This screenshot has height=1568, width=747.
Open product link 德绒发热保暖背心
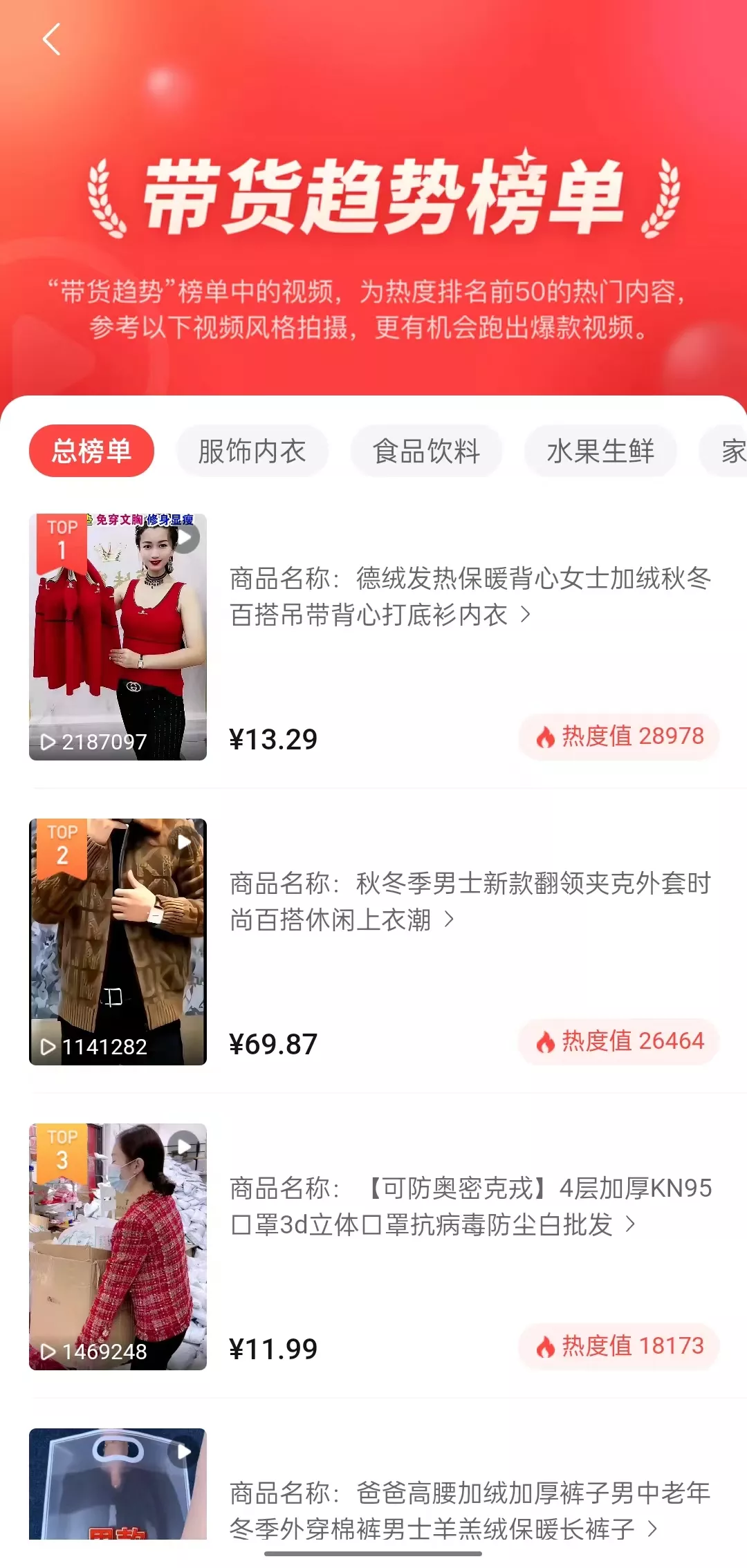click(470, 596)
